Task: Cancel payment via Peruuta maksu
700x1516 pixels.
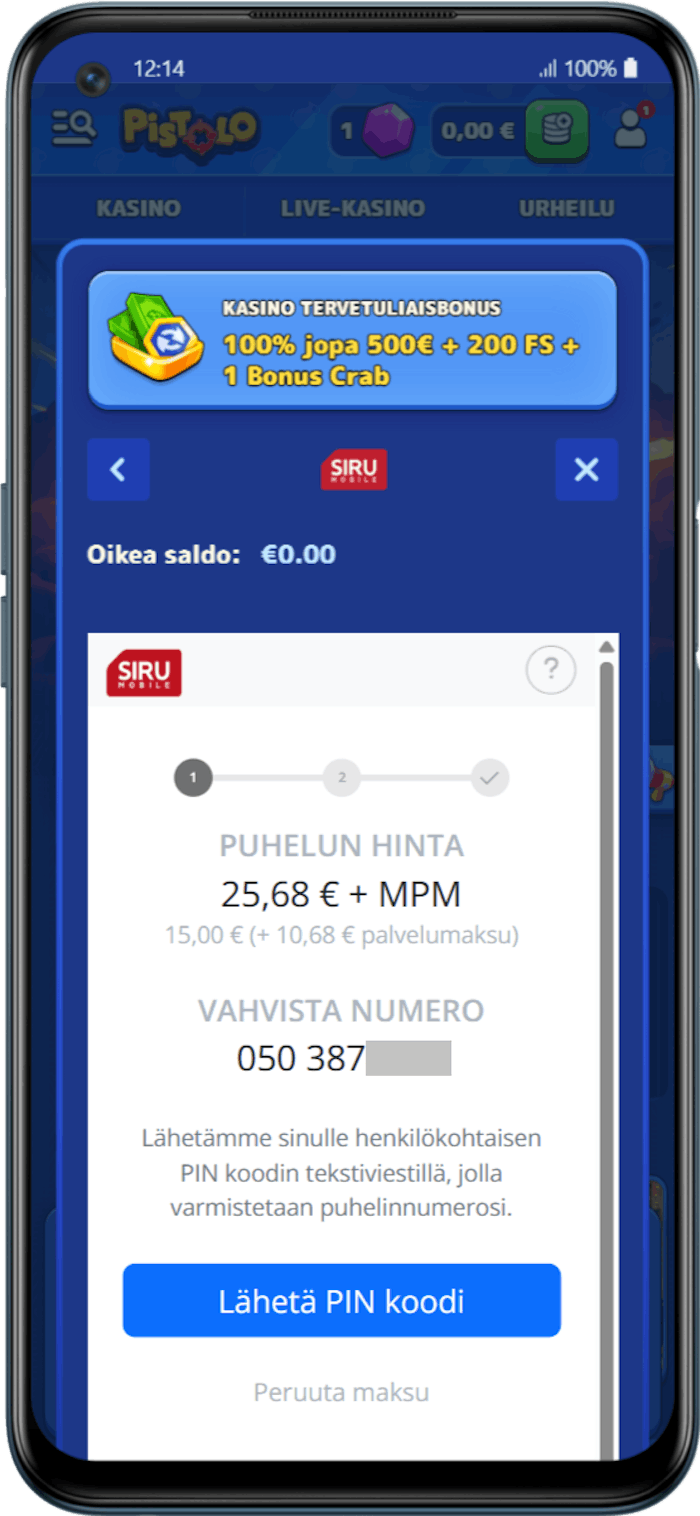Action: coord(341,1392)
